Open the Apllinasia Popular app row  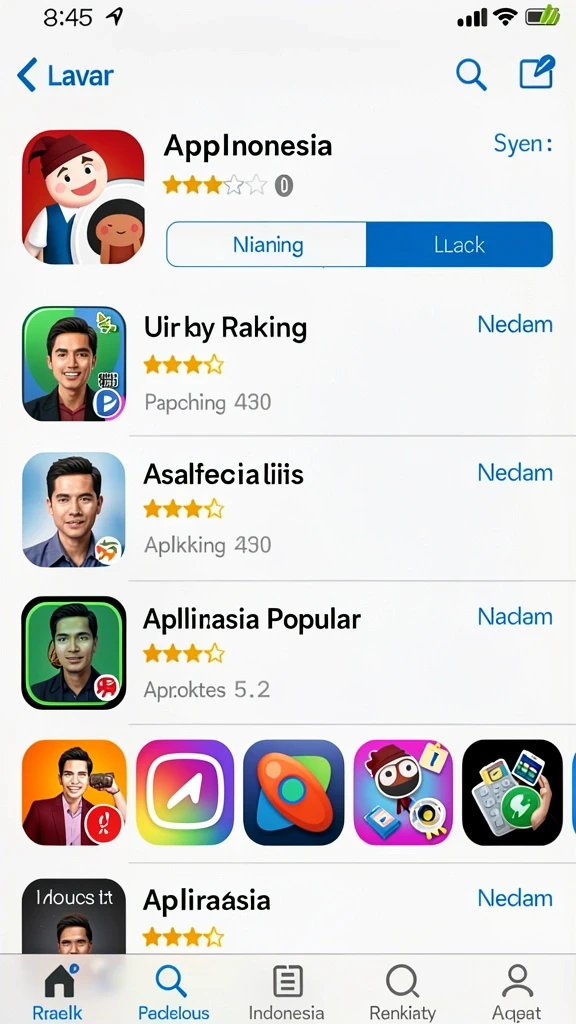(288, 653)
